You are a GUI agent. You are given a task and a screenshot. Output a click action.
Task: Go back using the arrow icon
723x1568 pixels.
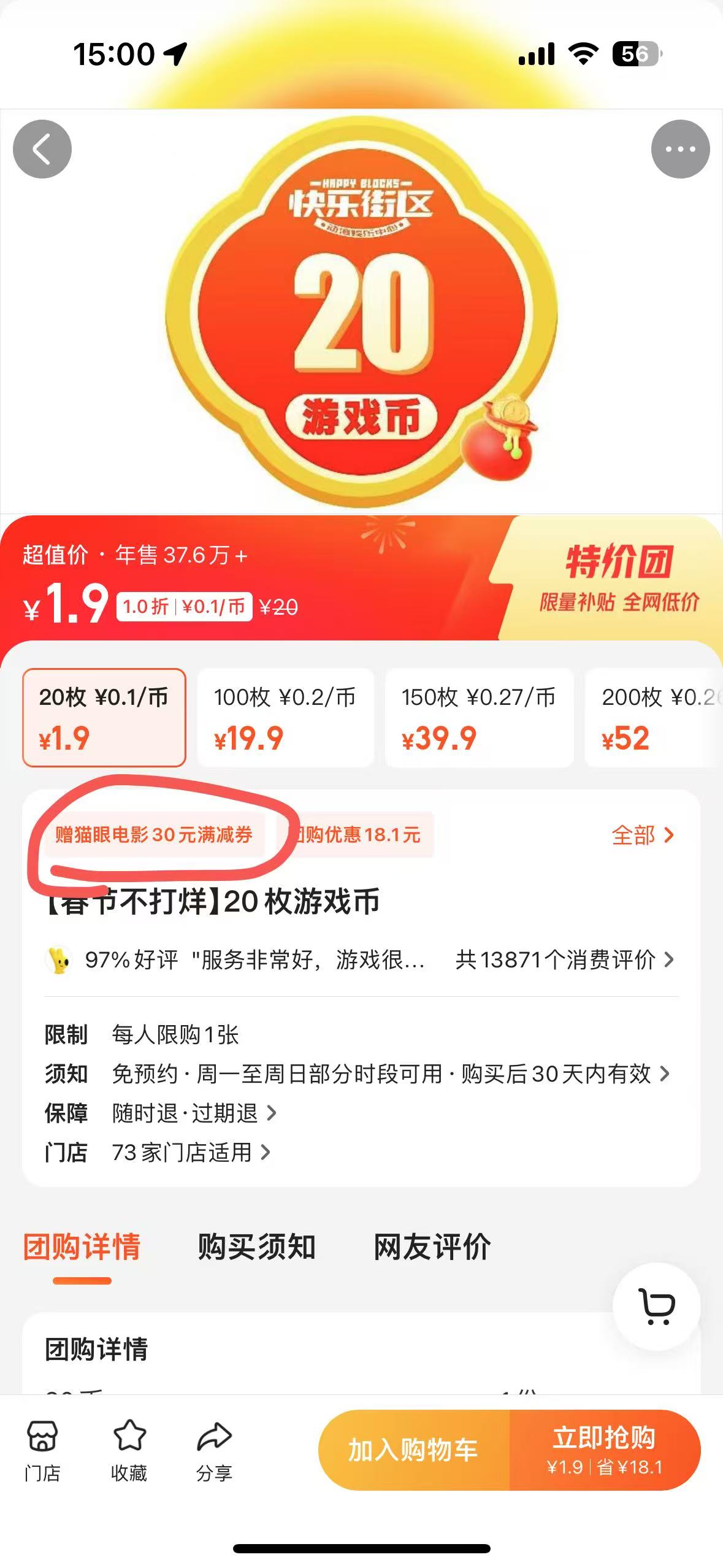[x=42, y=149]
